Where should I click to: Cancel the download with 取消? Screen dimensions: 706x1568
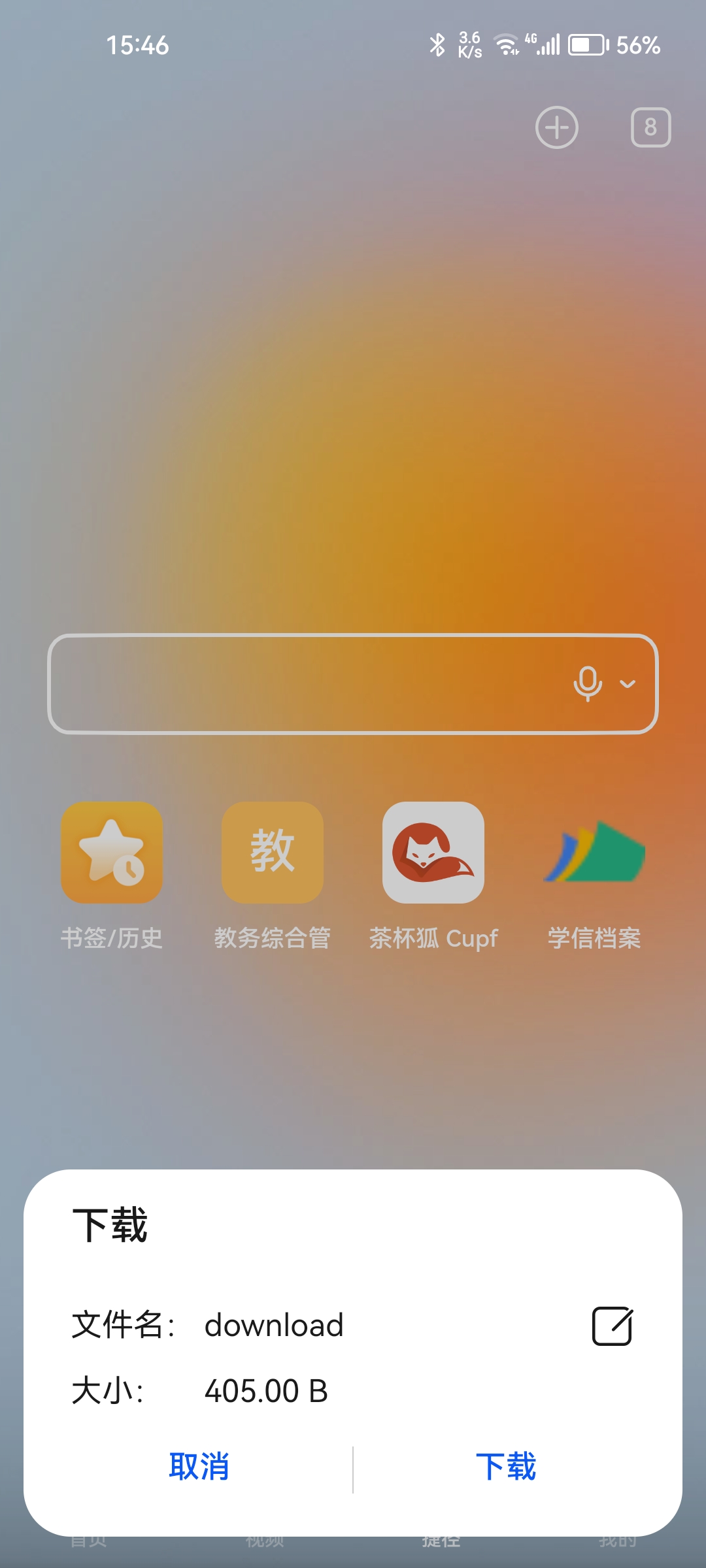[x=199, y=1467]
